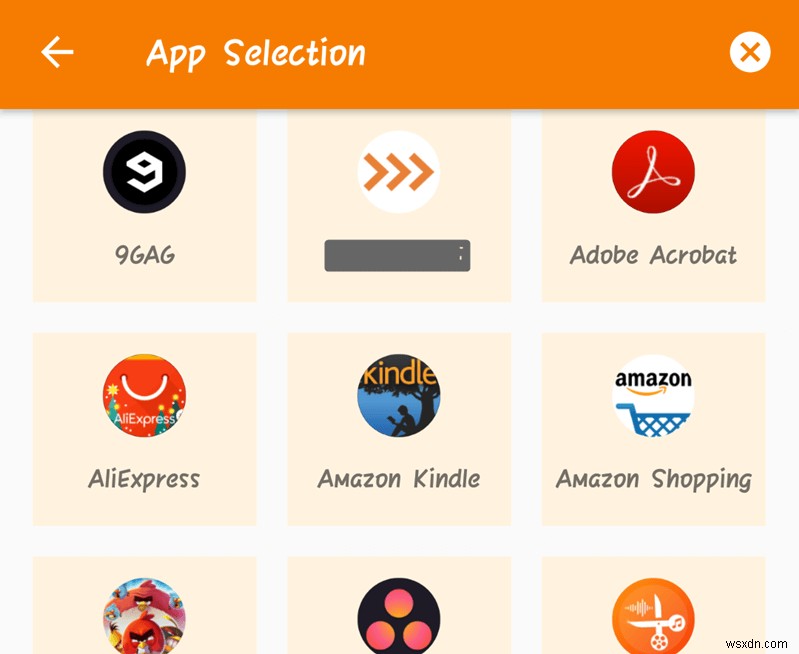Go back using the top arrow
The image size is (799, 654).
[x=57, y=52]
